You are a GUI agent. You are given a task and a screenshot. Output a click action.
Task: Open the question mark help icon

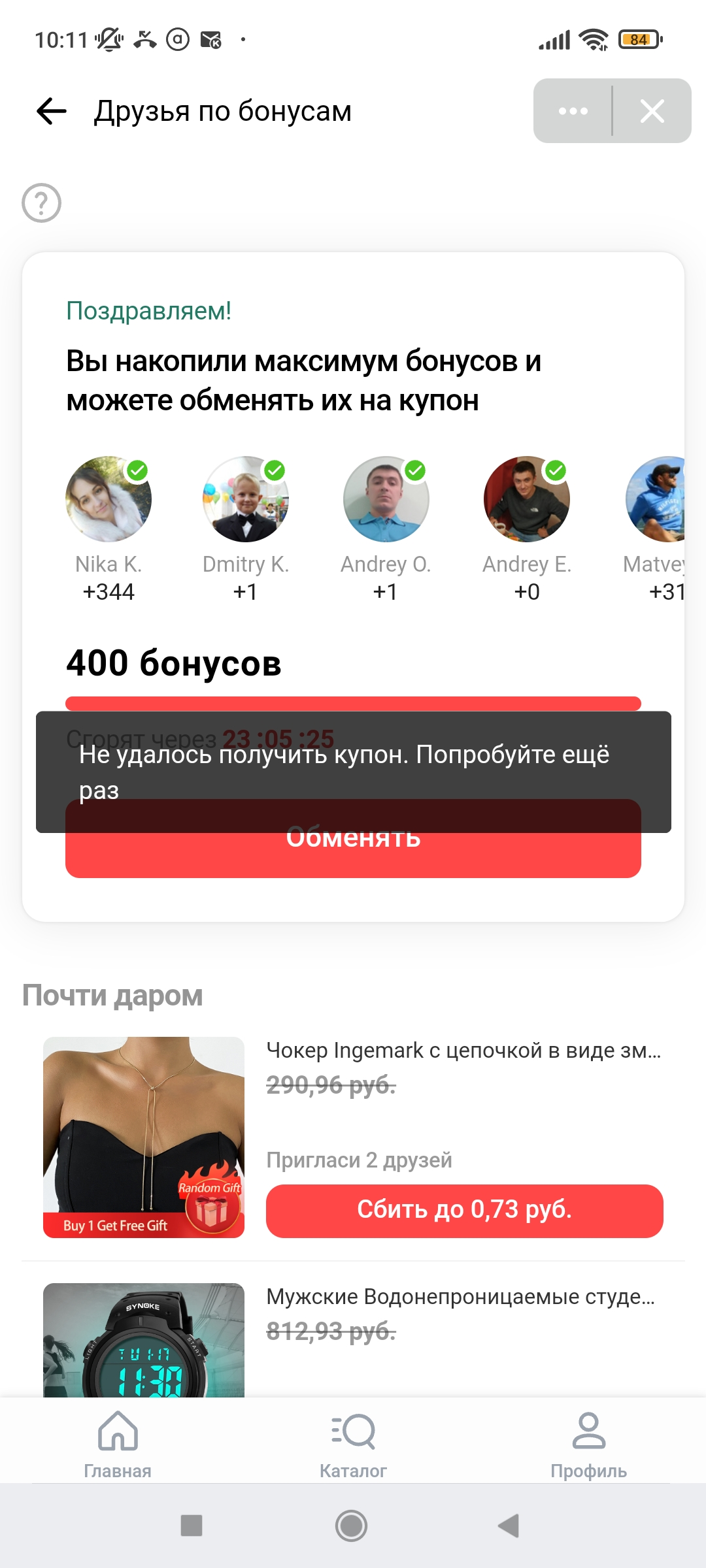pyautogui.click(x=42, y=203)
